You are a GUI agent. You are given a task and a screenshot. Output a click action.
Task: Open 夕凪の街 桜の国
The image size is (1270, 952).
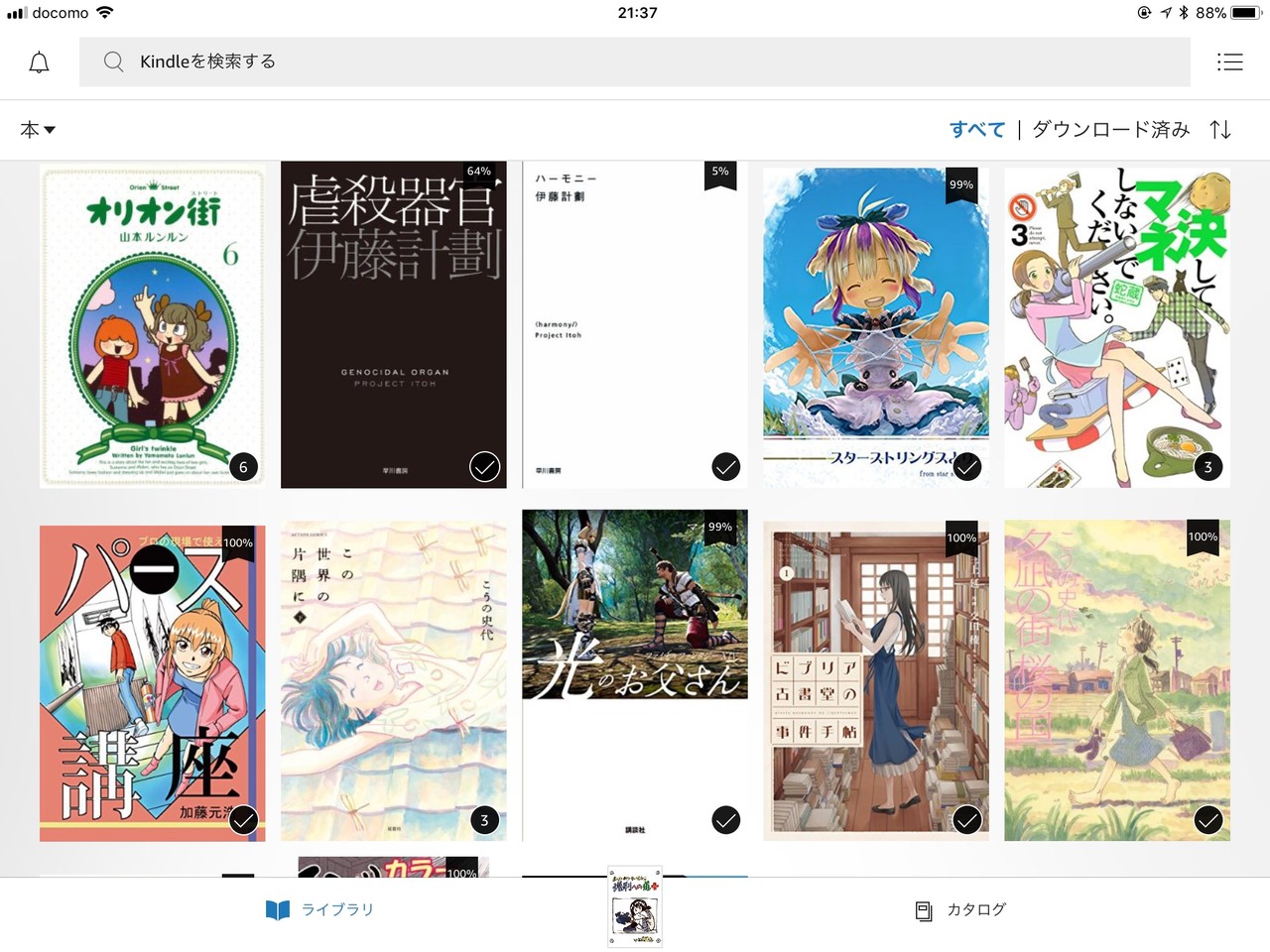(x=1116, y=682)
